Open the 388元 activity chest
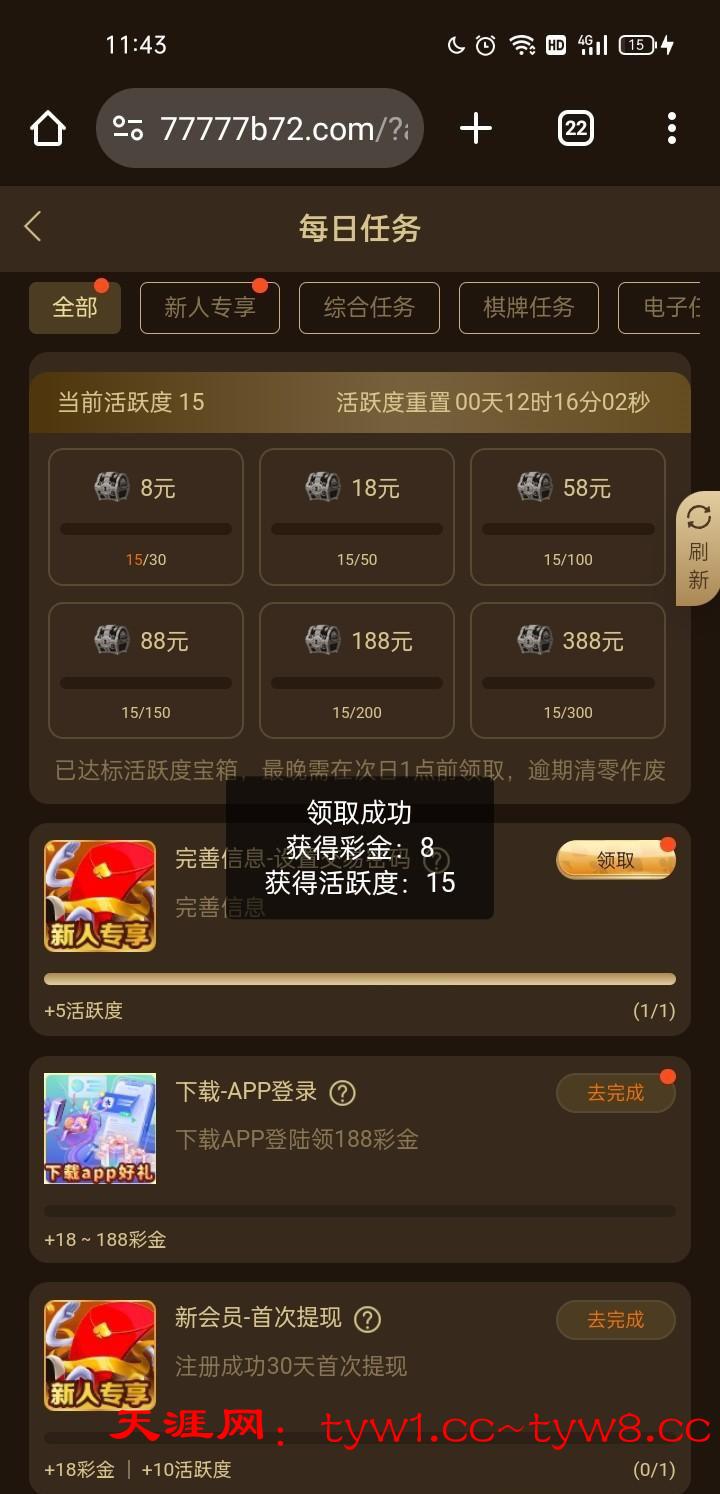Viewport: 720px width, 1494px height. 568,669
